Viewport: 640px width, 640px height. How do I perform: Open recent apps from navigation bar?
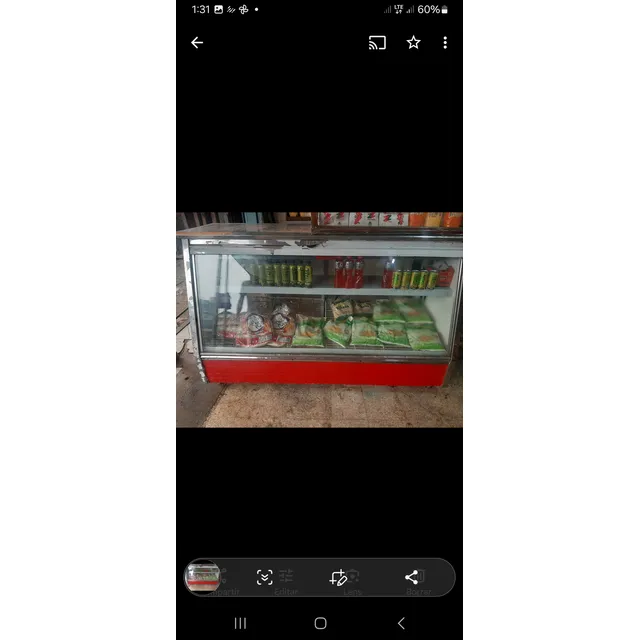[x=240, y=623]
